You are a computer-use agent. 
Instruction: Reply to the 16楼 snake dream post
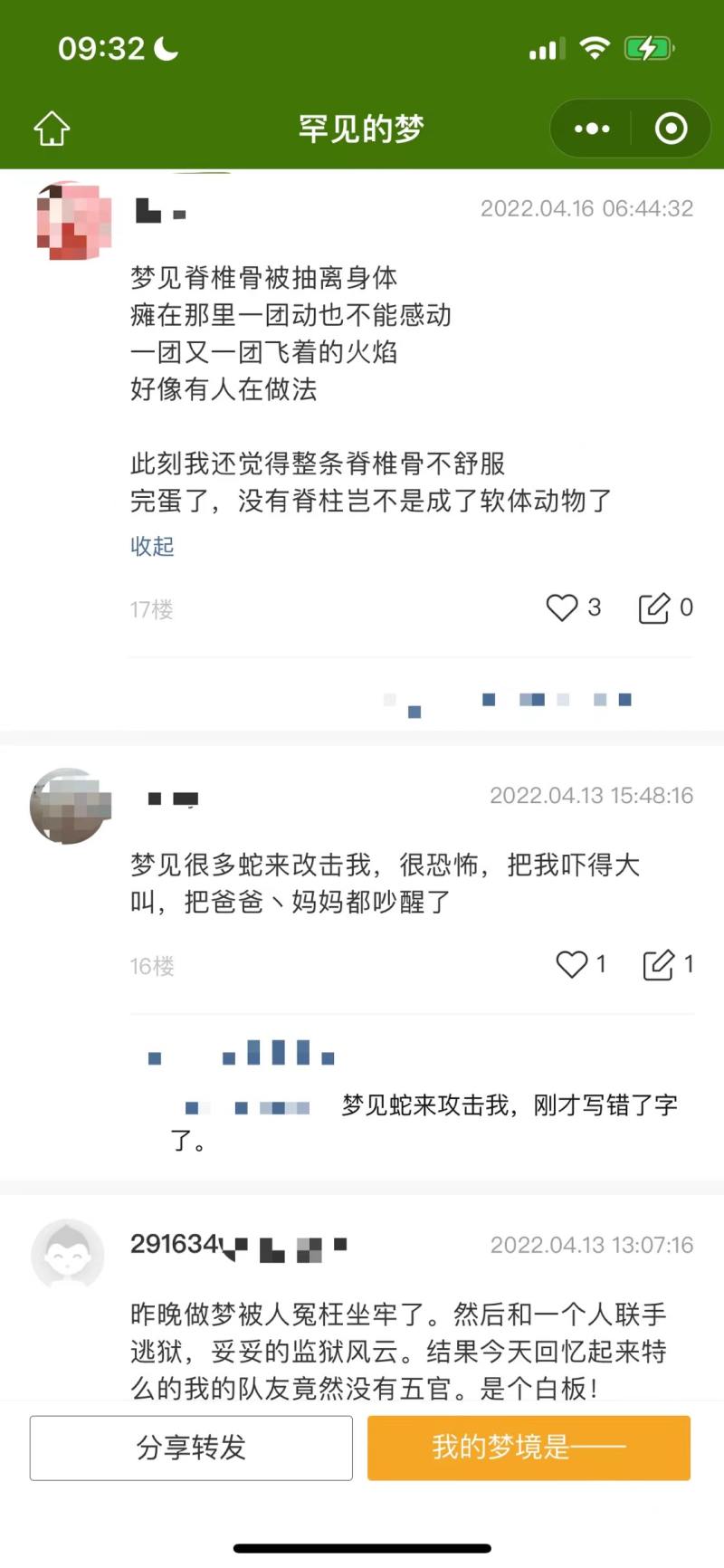click(658, 965)
